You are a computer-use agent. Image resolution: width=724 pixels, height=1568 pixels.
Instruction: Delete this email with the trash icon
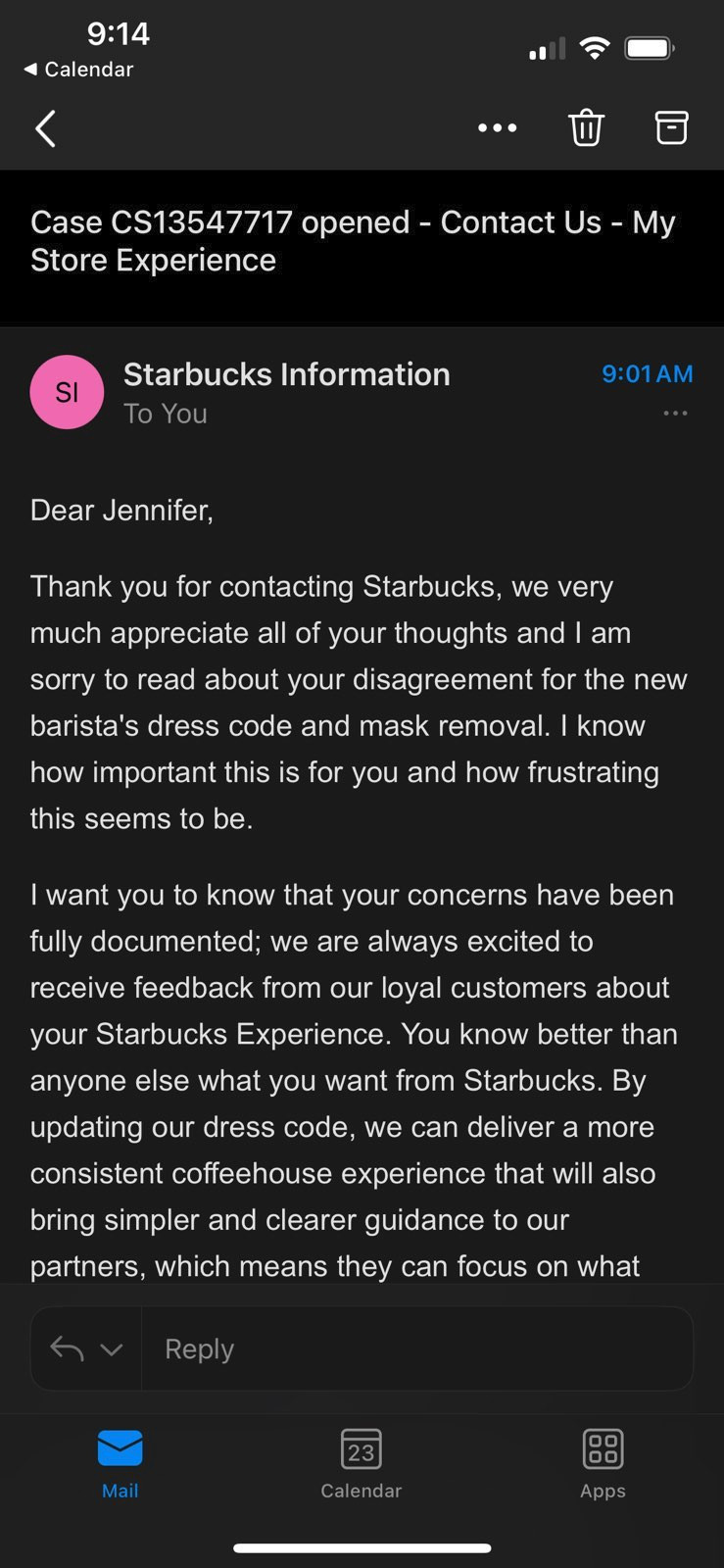586,127
